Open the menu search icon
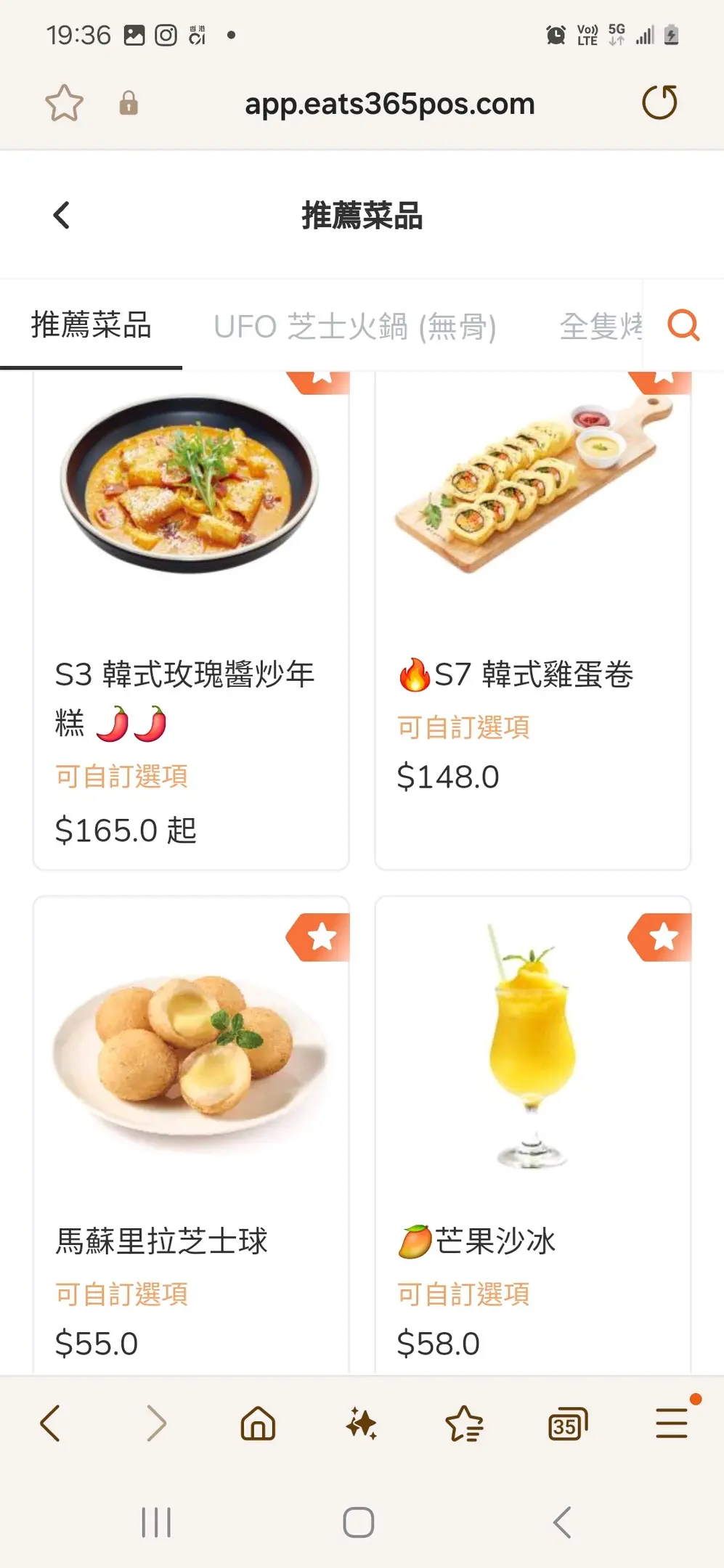 click(x=683, y=325)
